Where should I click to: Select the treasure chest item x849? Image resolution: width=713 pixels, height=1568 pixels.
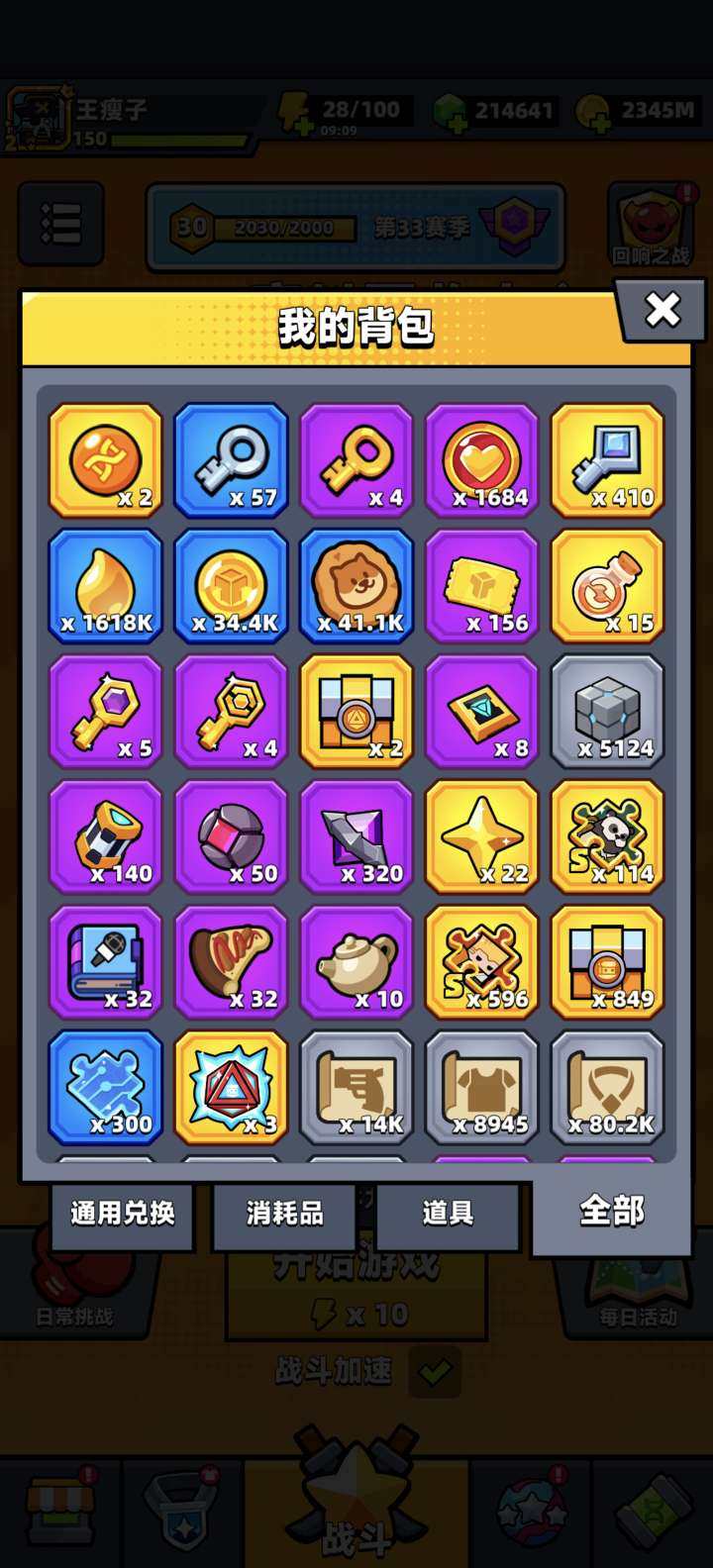coord(607,962)
